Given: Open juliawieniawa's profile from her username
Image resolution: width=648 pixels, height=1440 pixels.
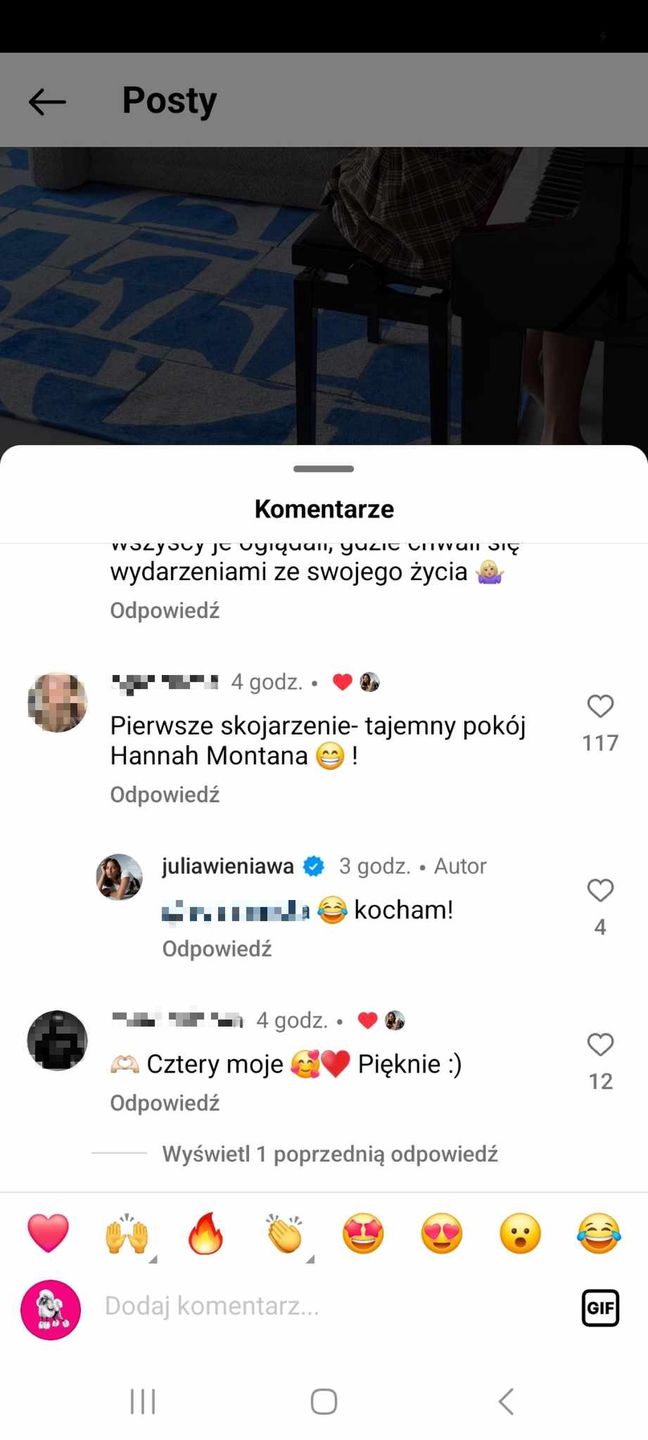Looking at the screenshot, I should (x=228, y=866).
